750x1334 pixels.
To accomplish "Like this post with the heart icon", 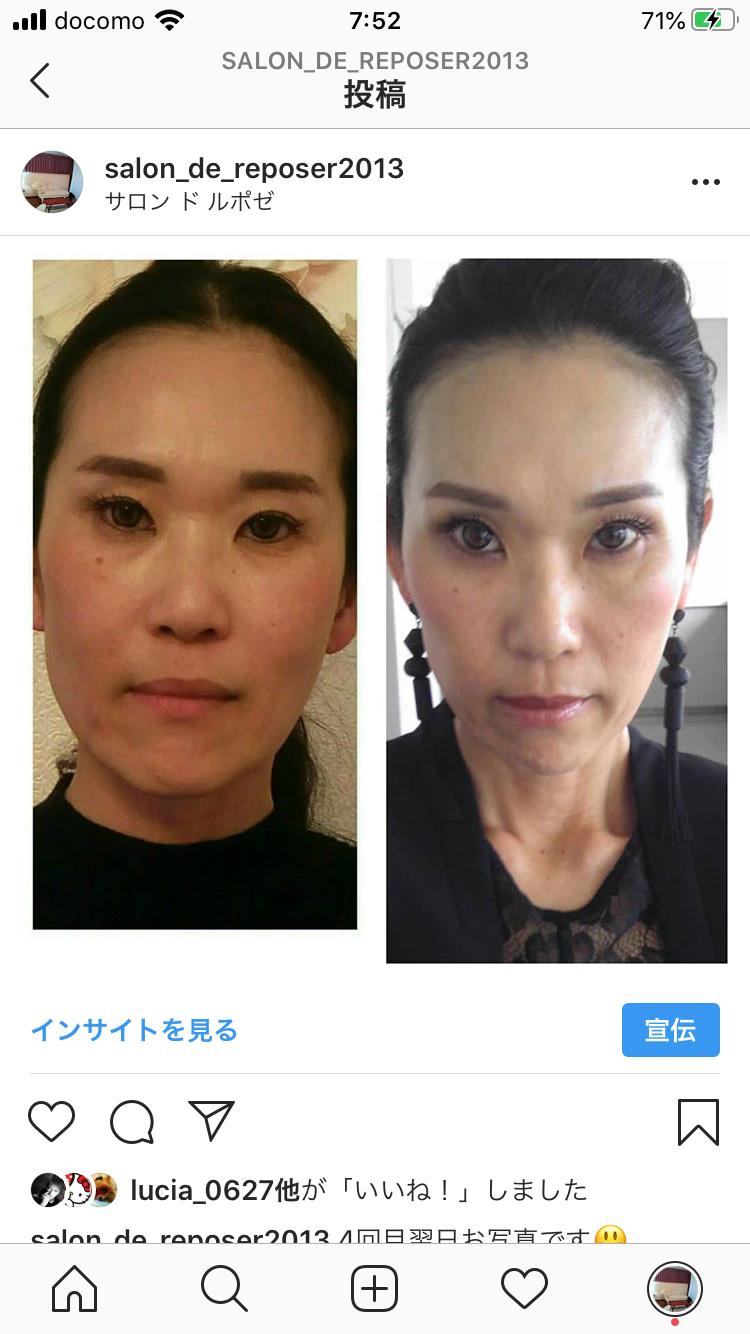I will 51,1121.
